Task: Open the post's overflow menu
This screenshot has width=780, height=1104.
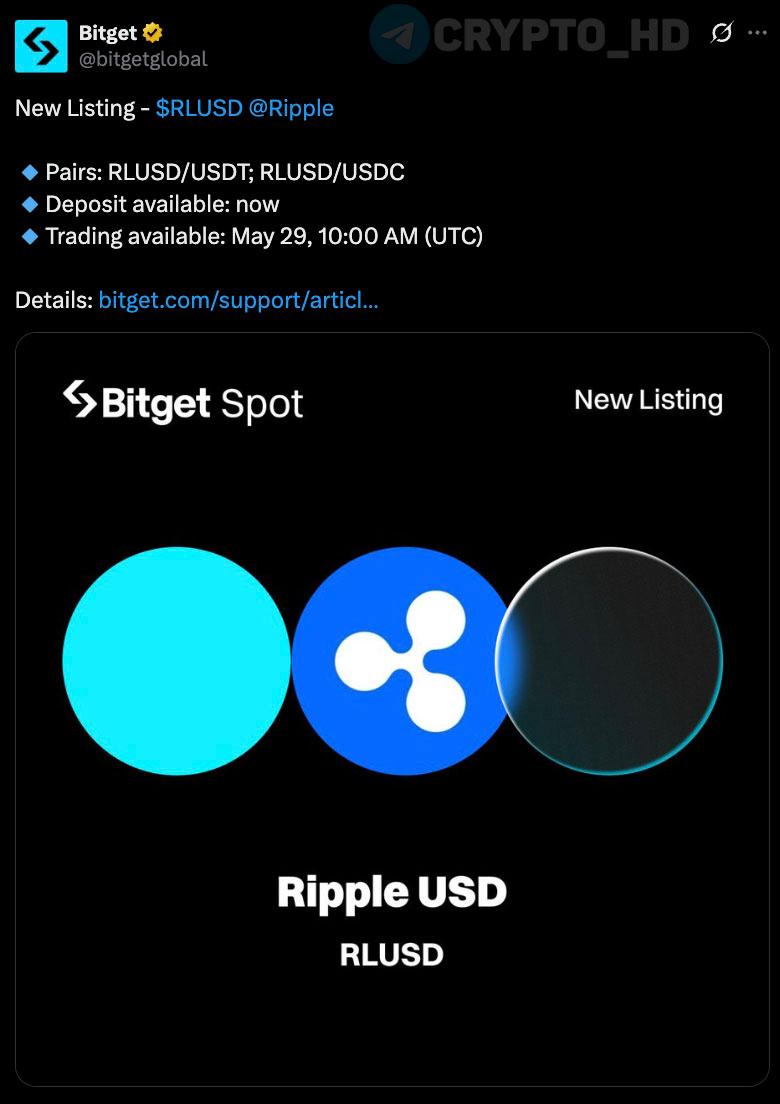Action: (757, 34)
